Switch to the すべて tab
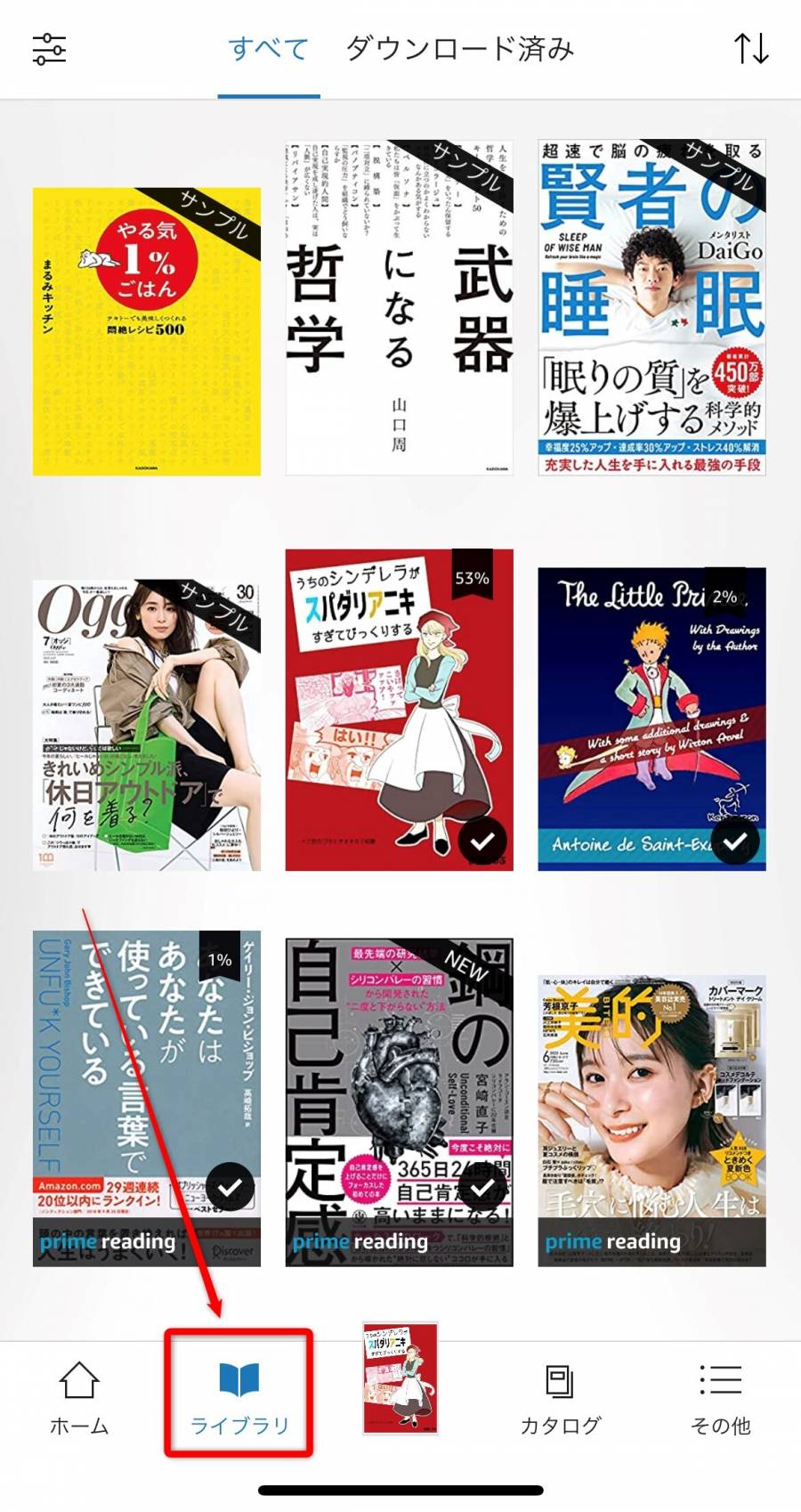The image size is (801, 1512). 269,51
